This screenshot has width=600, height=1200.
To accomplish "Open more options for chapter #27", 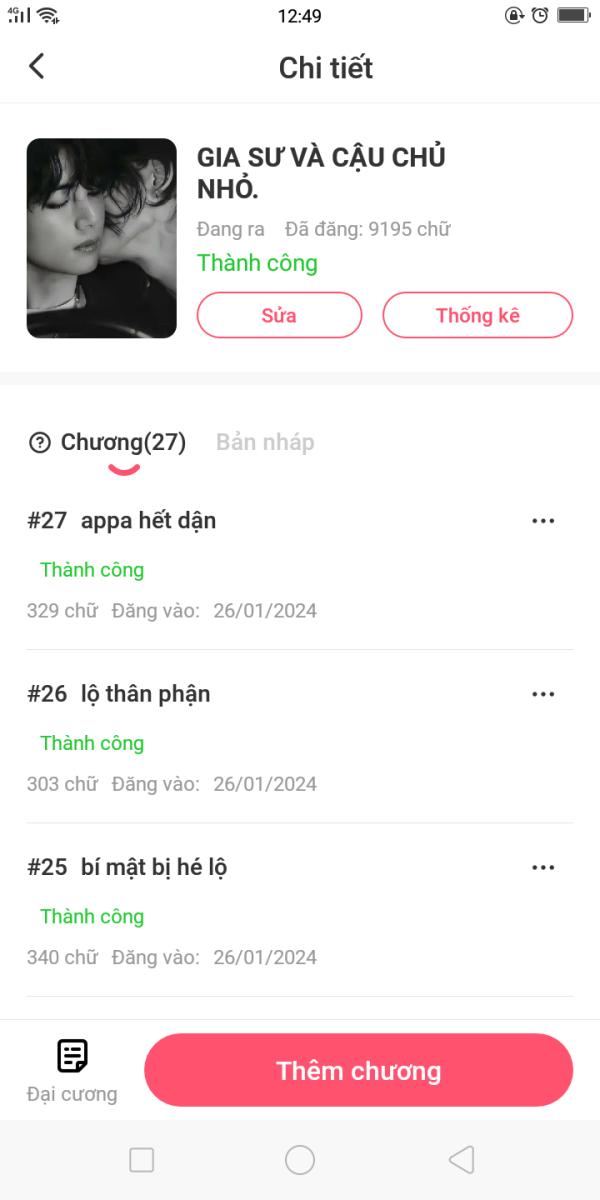I will [x=543, y=521].
